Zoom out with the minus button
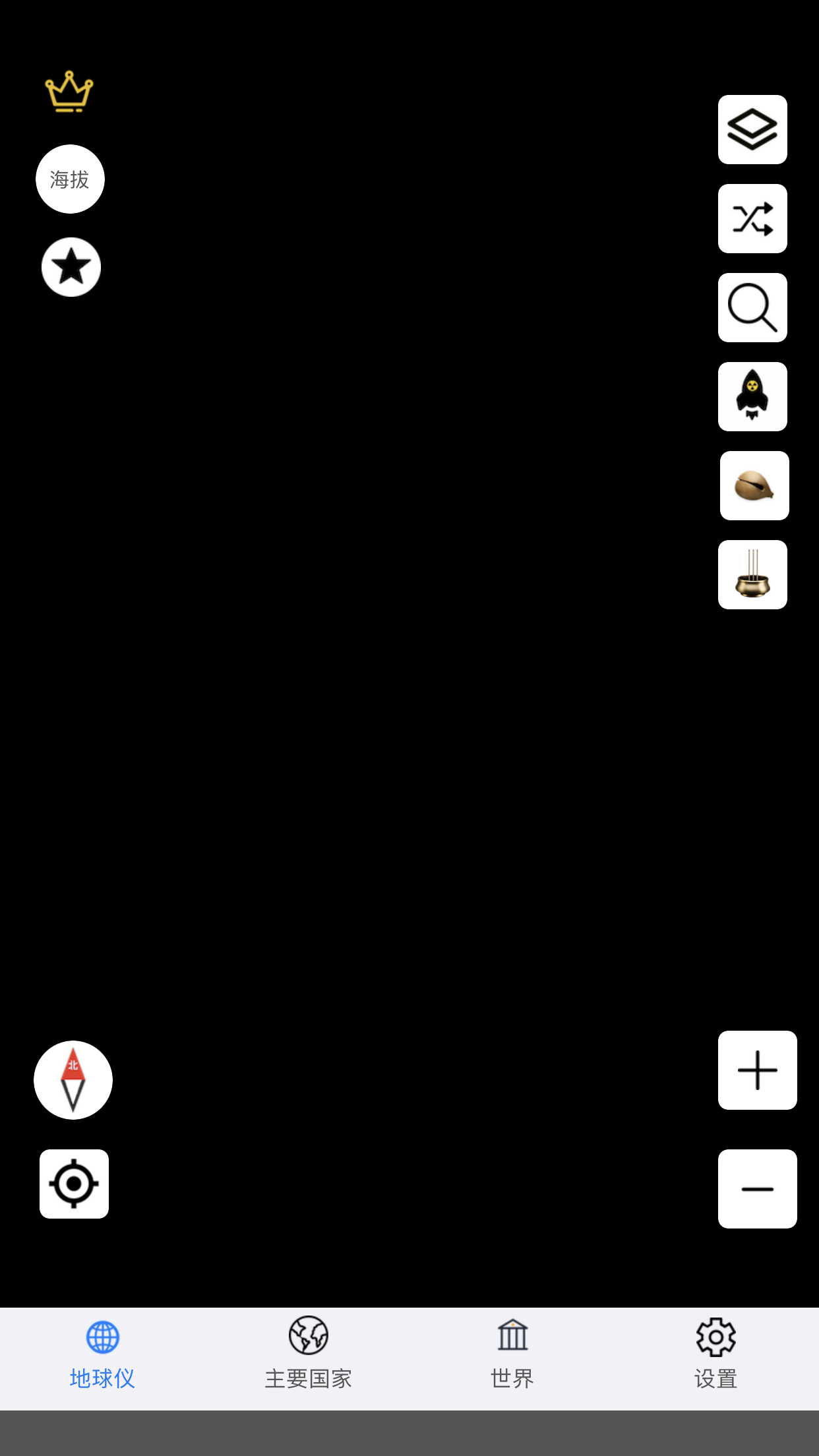 pos(757,1189)
